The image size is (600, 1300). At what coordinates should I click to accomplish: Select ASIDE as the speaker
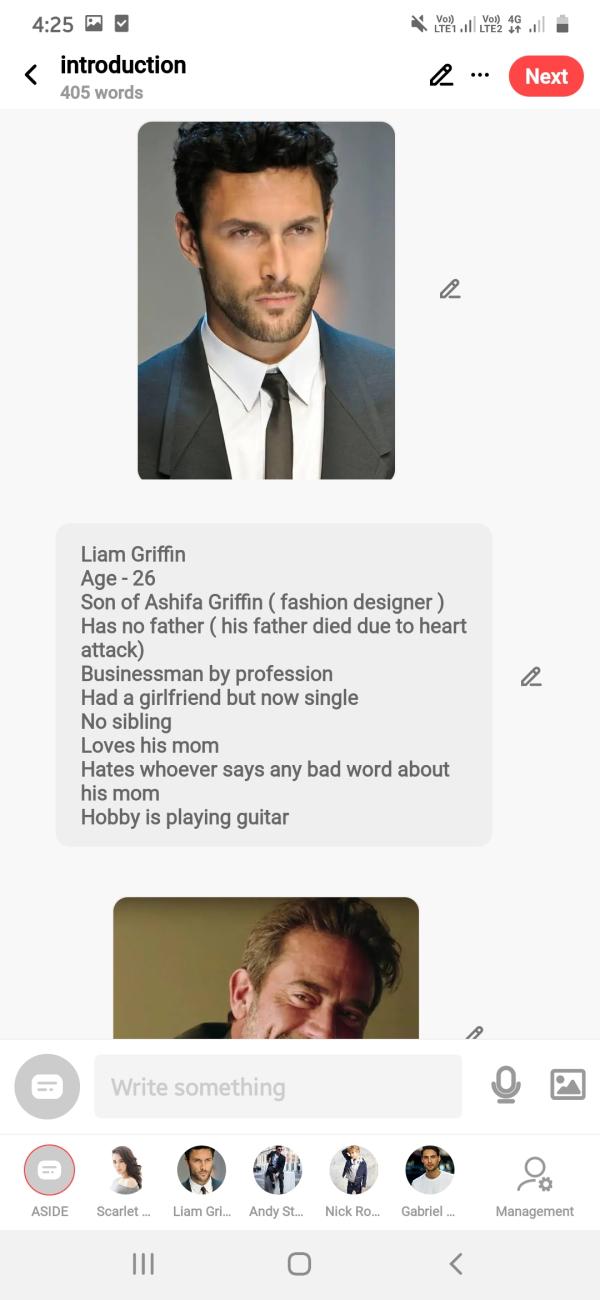tap(49, 1170)
